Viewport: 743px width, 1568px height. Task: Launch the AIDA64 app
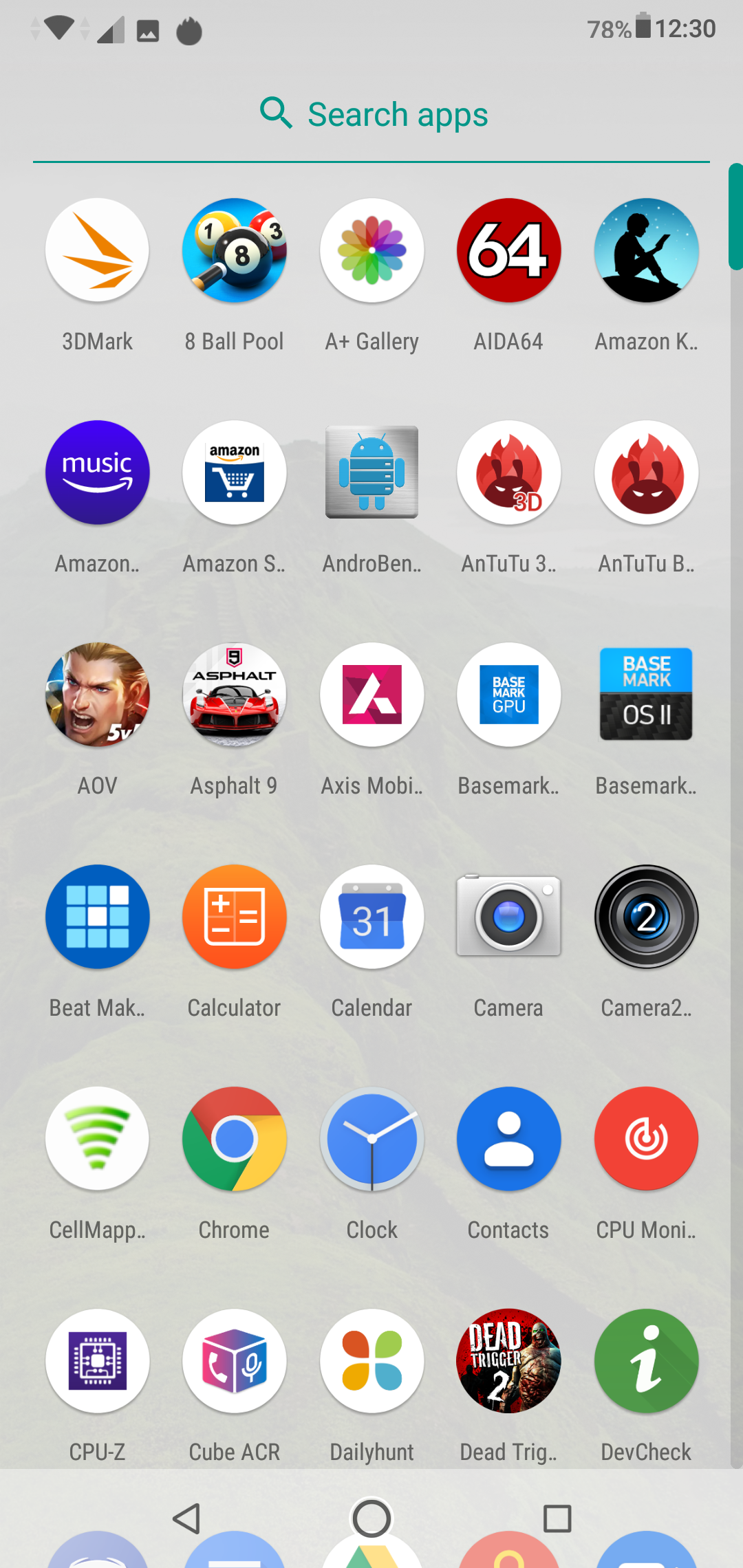508,250
